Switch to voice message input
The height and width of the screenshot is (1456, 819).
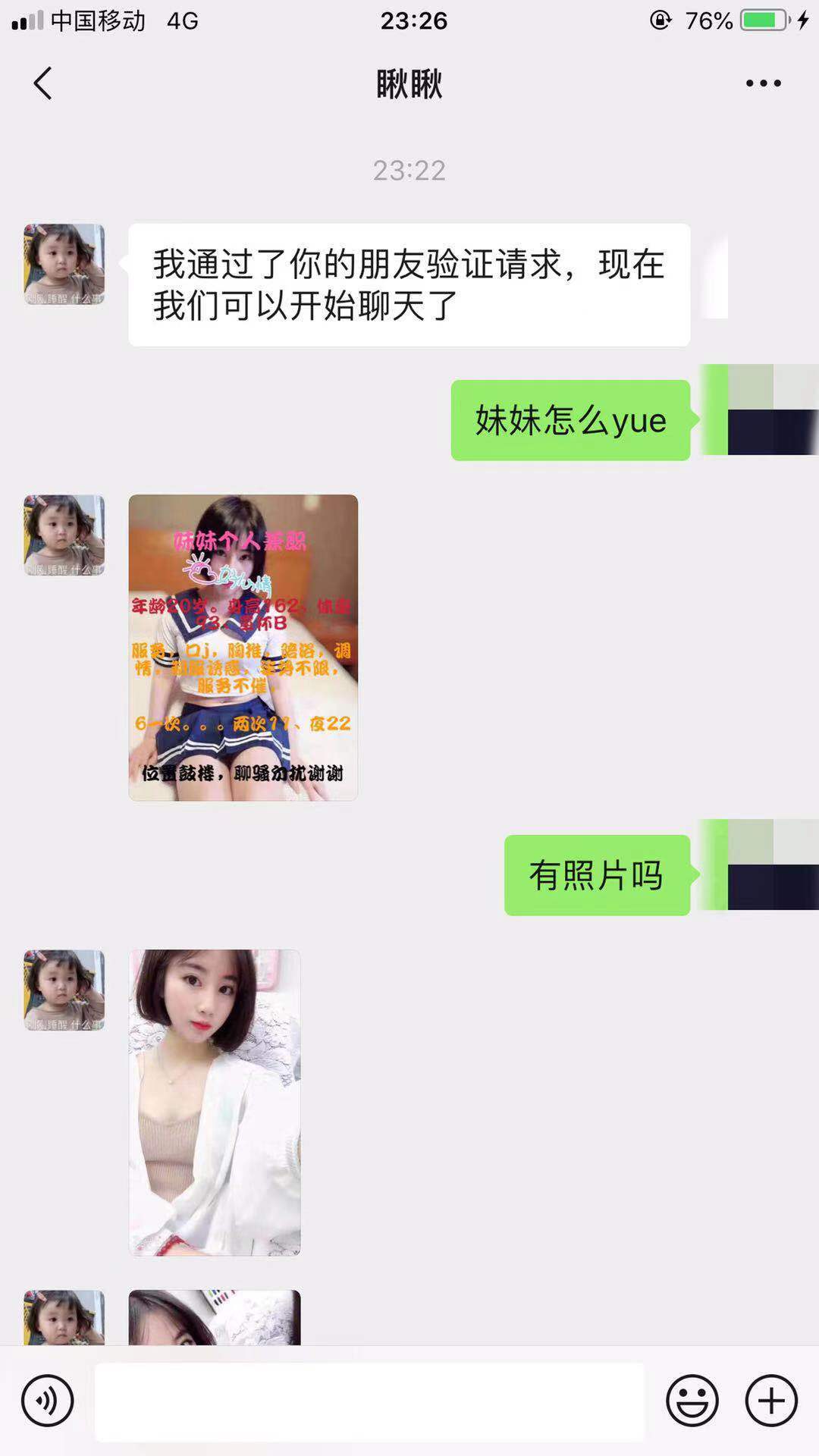tap(47, 1401)
